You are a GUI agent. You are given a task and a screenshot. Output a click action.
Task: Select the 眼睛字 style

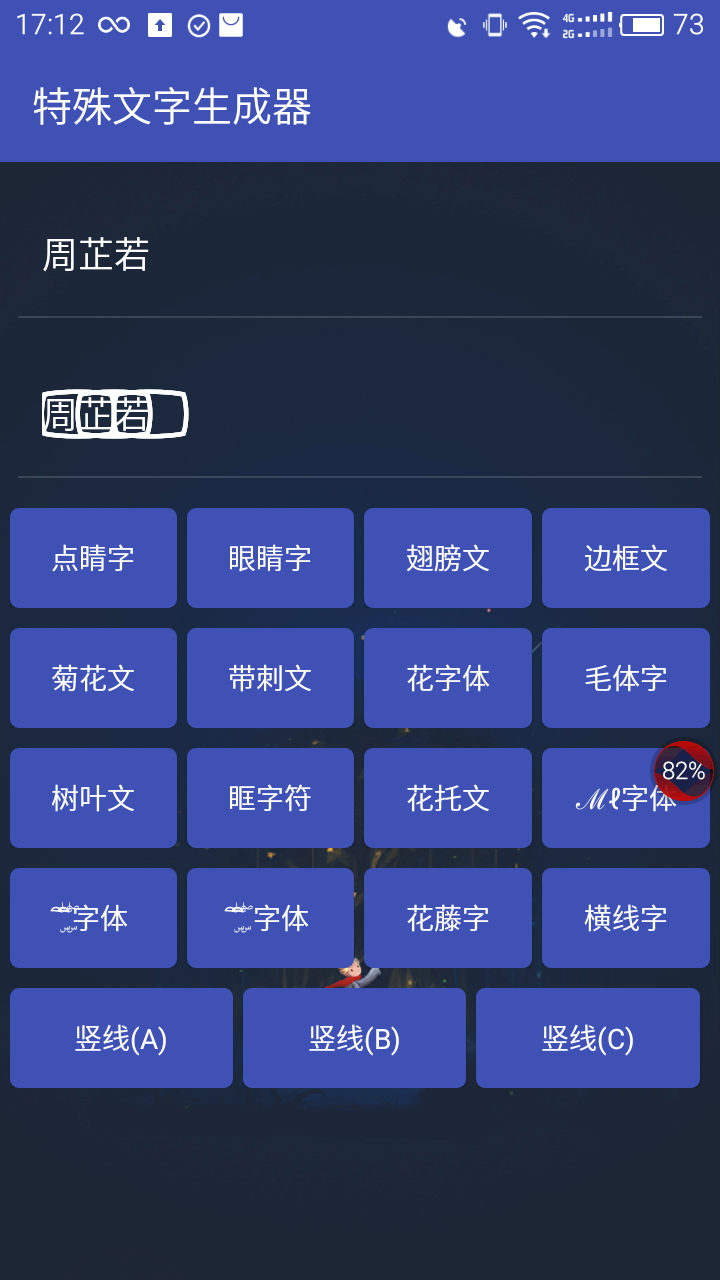pos(270,557)
